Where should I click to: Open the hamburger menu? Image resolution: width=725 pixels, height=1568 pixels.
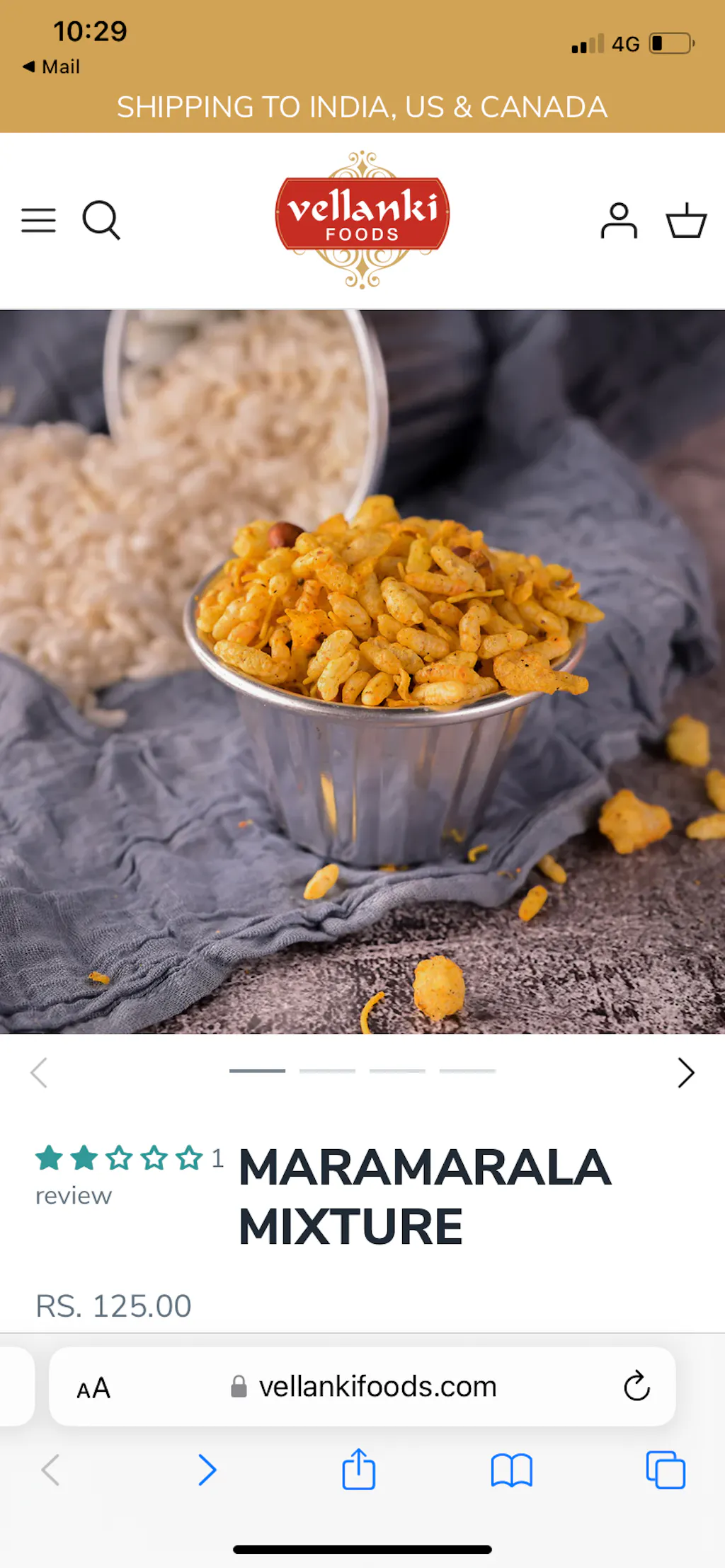click(x=38, y=221)
